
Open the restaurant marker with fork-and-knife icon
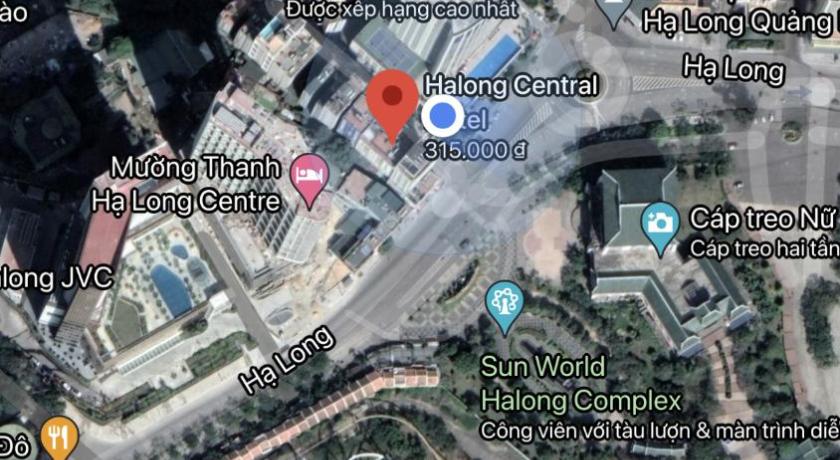(x=61, y=436)
